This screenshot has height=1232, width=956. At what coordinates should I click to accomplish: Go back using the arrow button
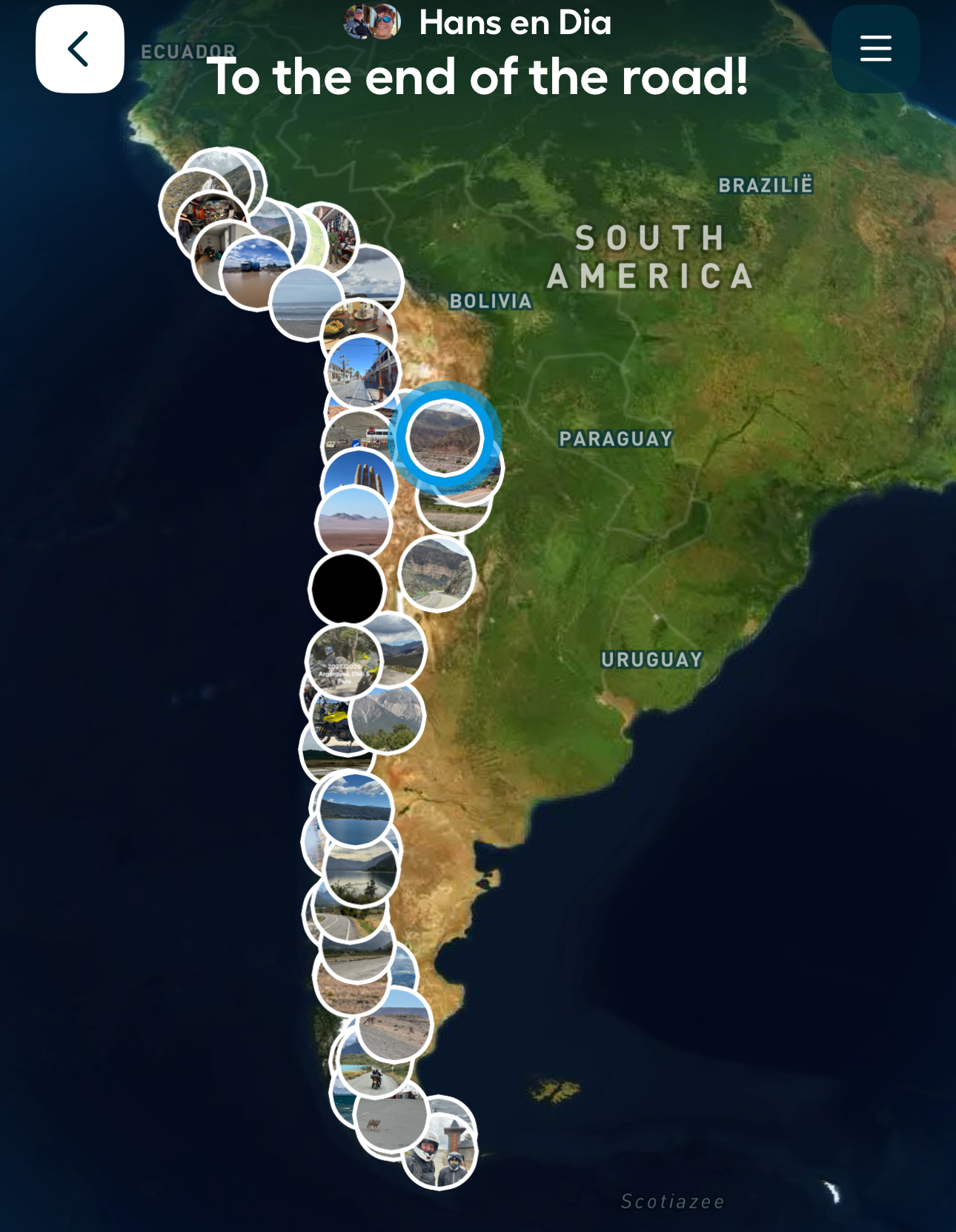coord(79,49)
